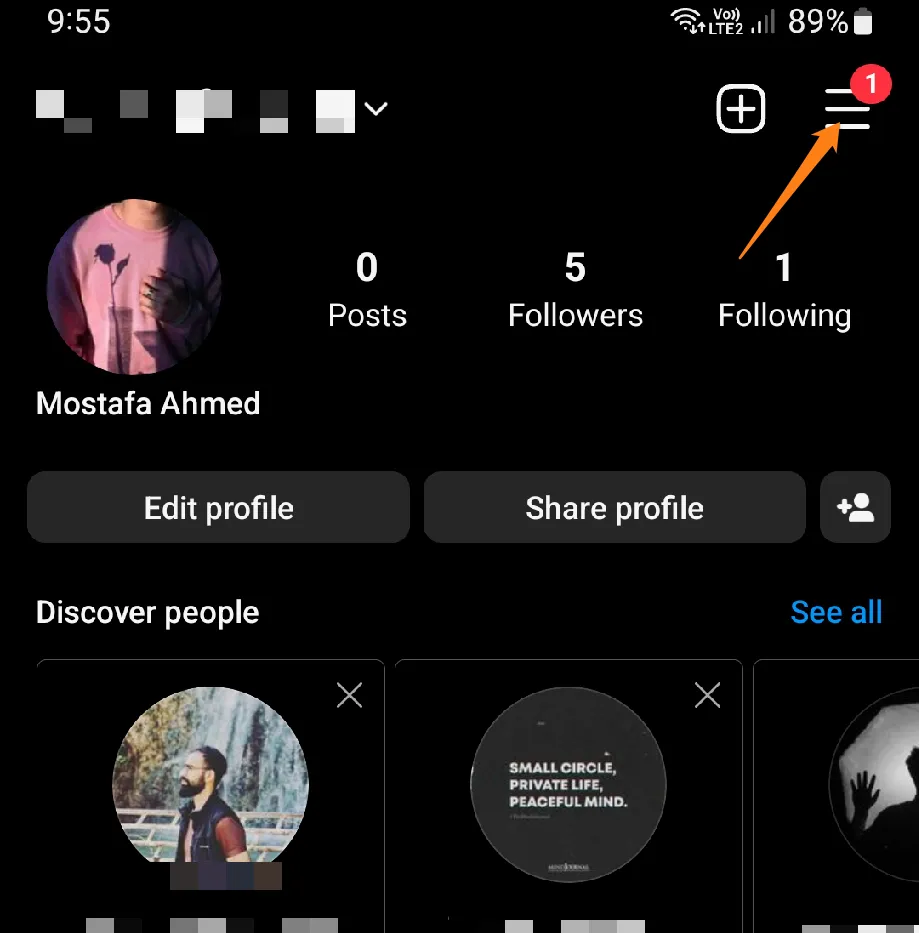The height and width of the screenshot is (933, 919).
Task: See all suggested people
Action: (836, 612)
